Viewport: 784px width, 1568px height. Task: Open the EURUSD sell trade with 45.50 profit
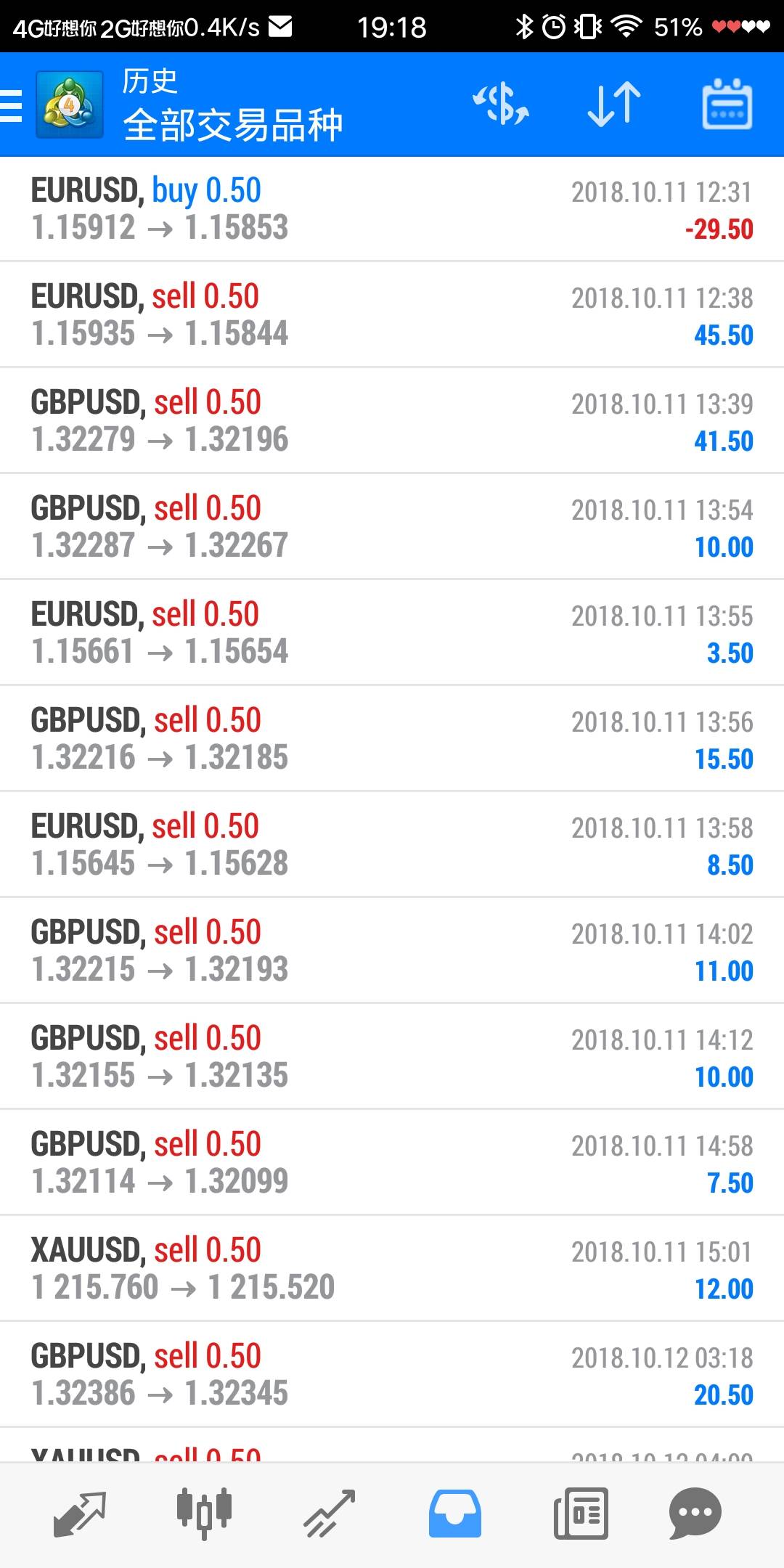[x=392, y=315]
